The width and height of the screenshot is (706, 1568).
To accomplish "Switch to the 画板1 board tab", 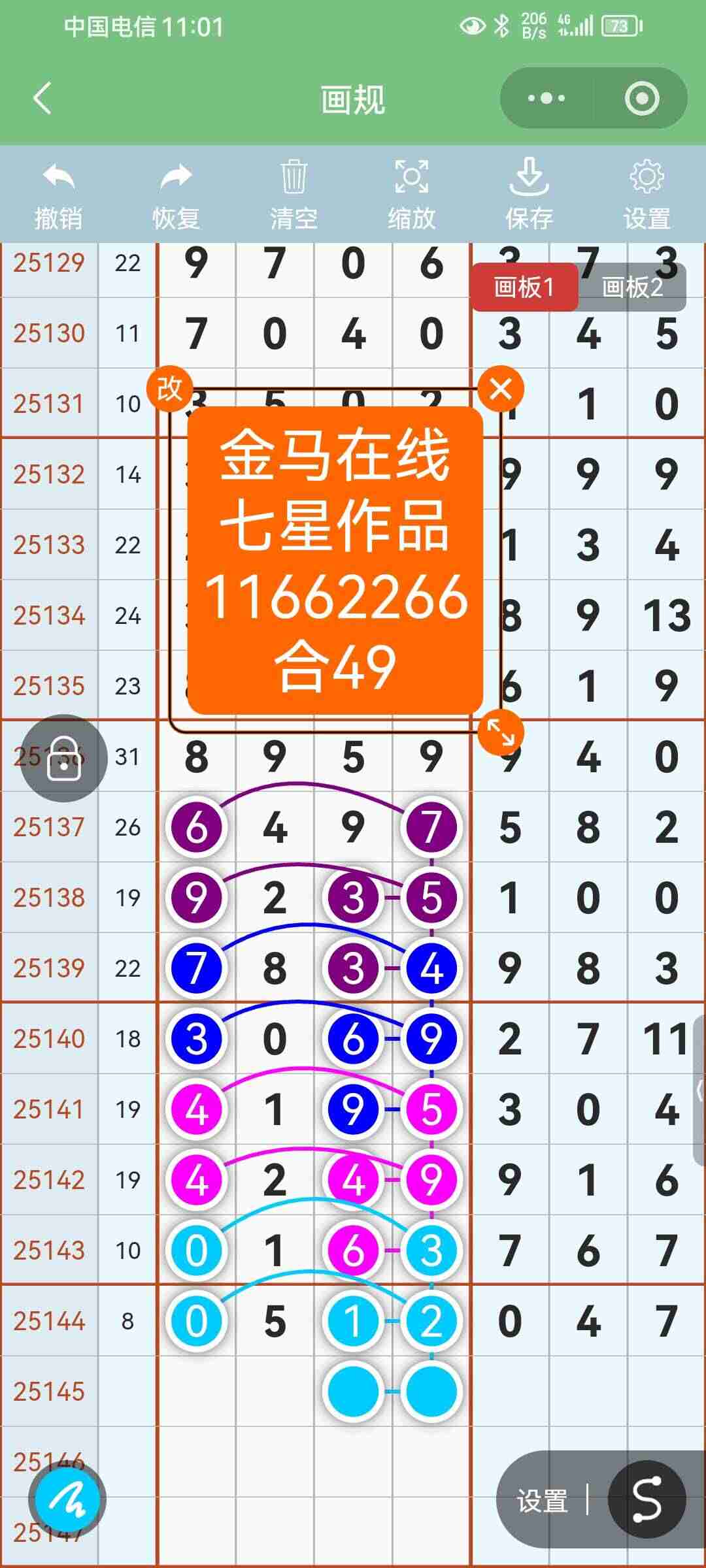I will tap(527, 287).
